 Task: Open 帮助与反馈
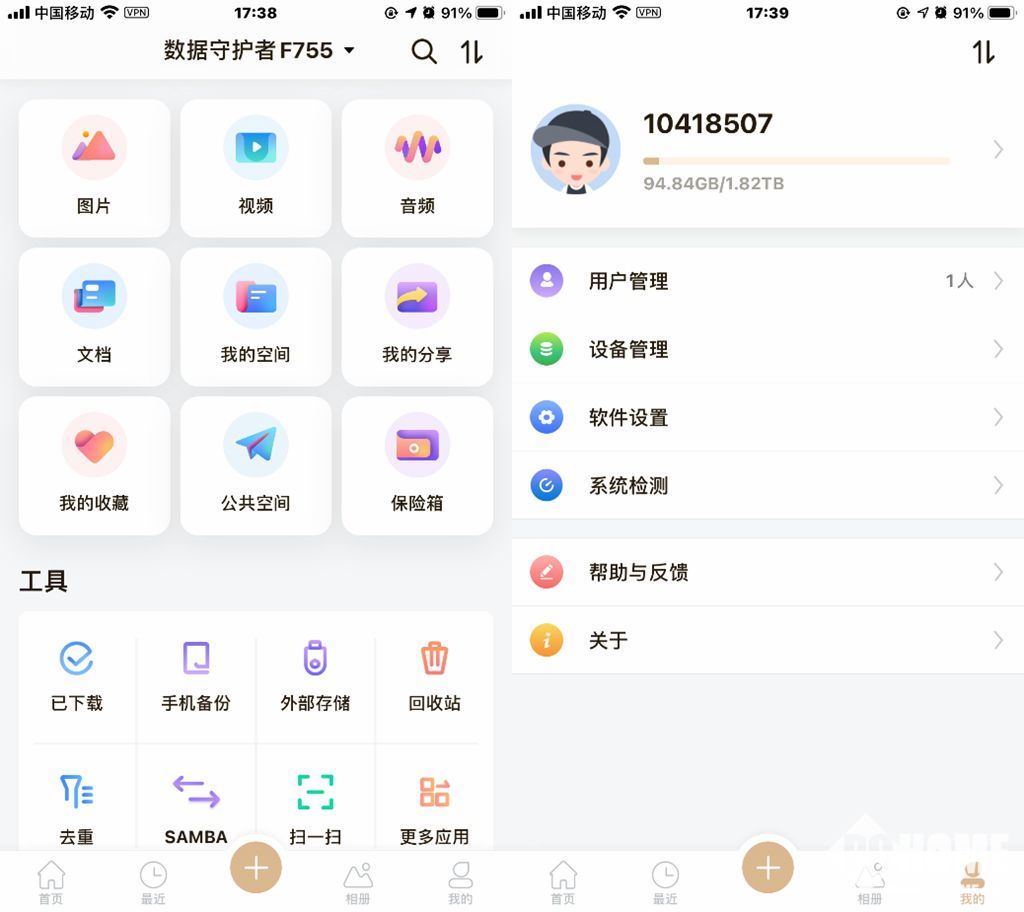tap(767, 572)
